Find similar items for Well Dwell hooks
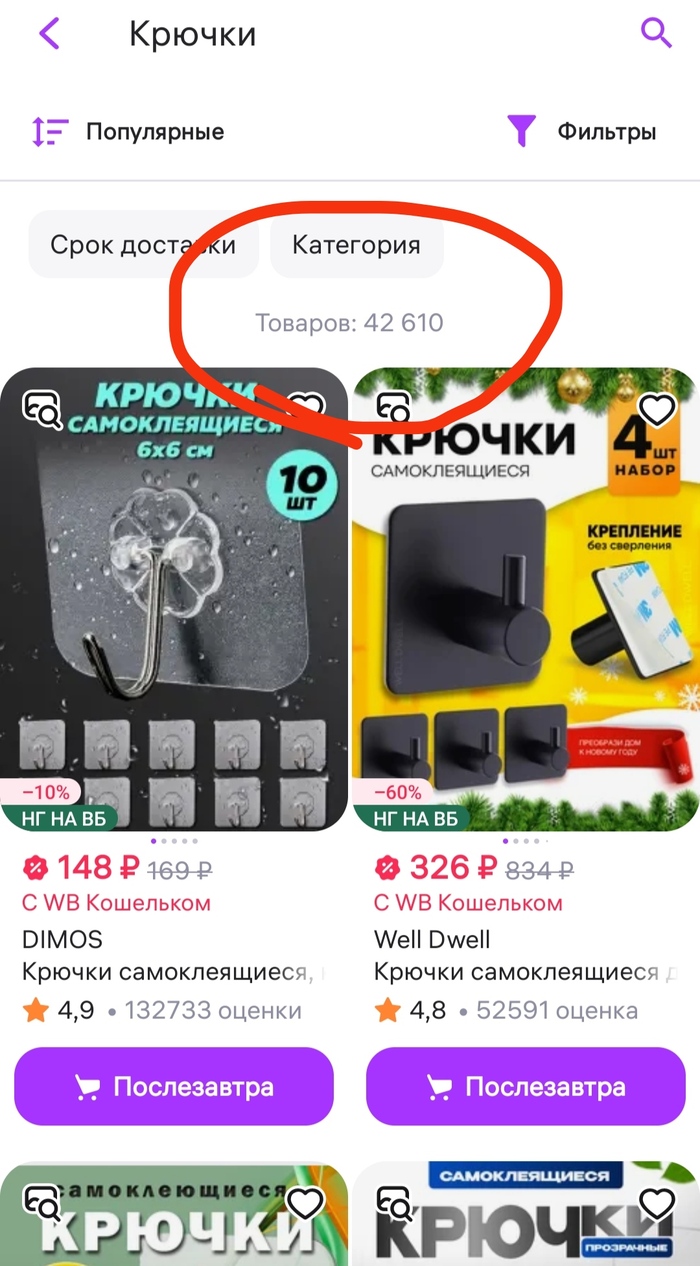Image resolution: width=700 pixels, height=1266 pixels. [x=395, y=408]
